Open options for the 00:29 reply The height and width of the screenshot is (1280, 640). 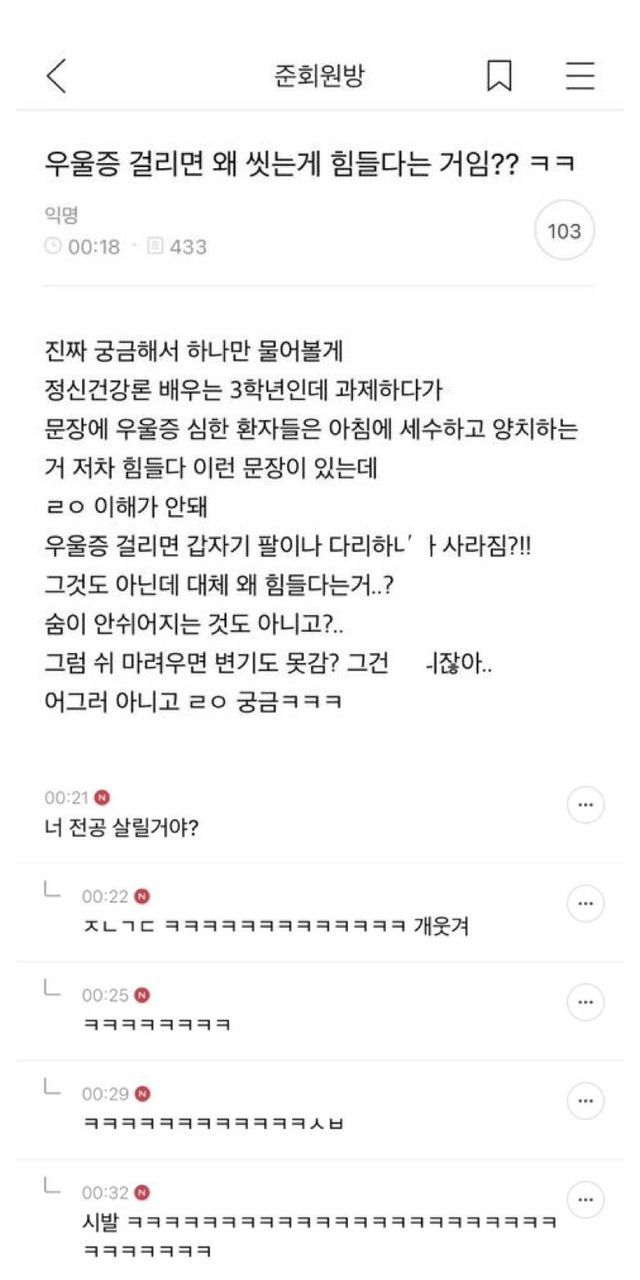tap(585, 1100)
